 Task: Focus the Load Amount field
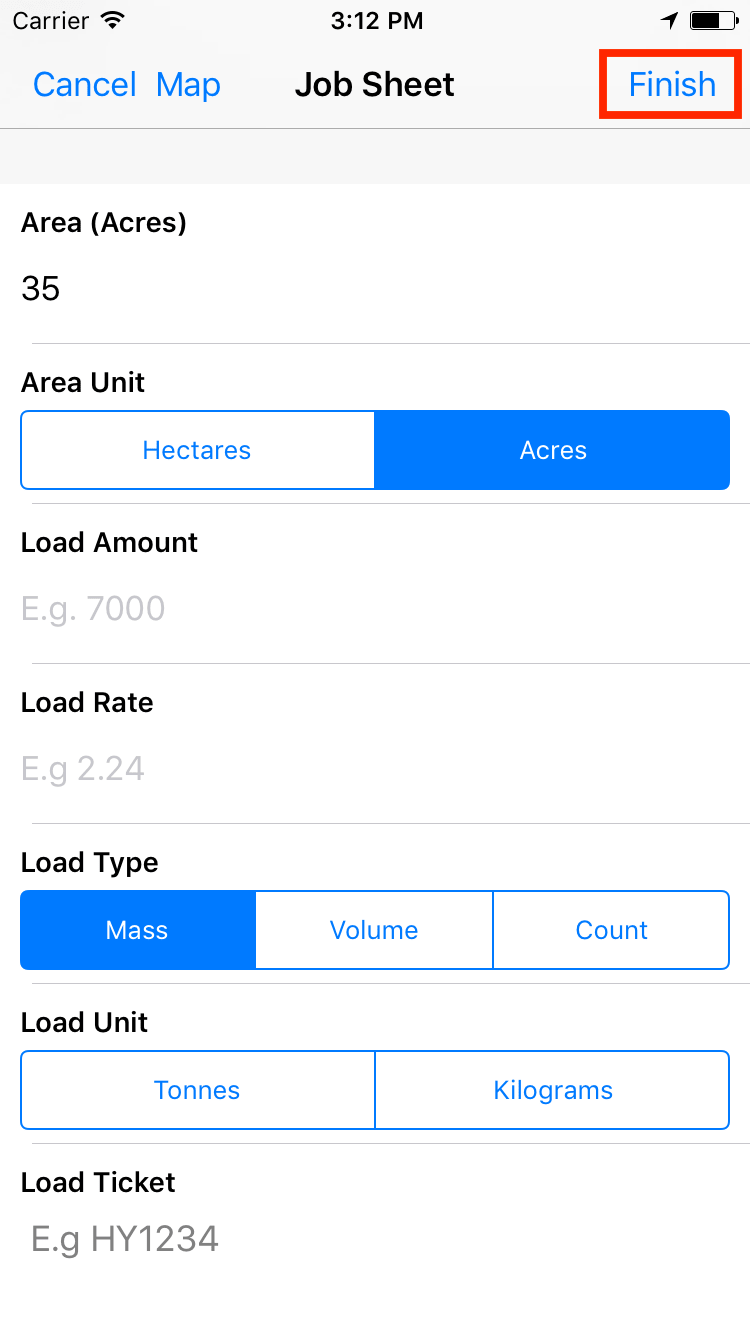tap(375, 609)
